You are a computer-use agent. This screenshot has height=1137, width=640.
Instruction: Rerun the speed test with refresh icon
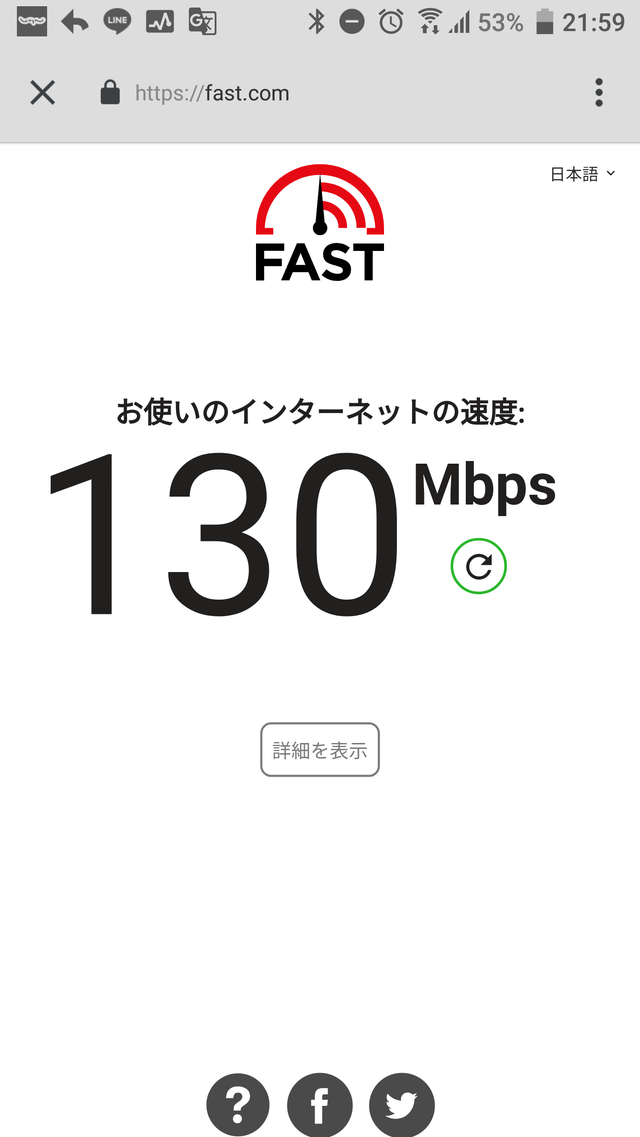pos(478,566)
